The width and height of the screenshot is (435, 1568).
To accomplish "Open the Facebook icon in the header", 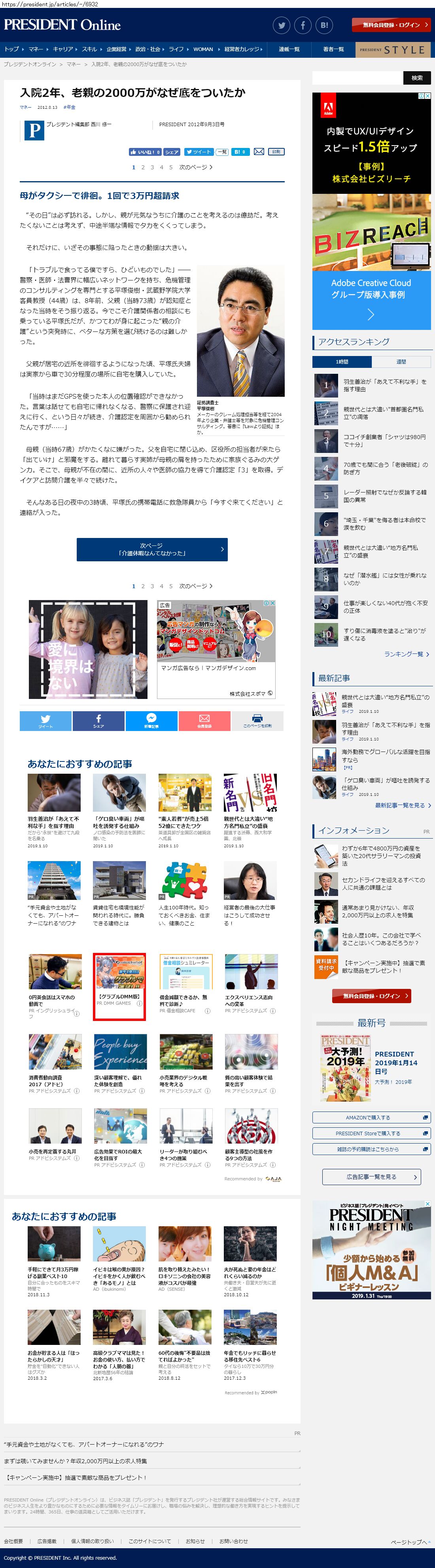I will coord(303,25).
